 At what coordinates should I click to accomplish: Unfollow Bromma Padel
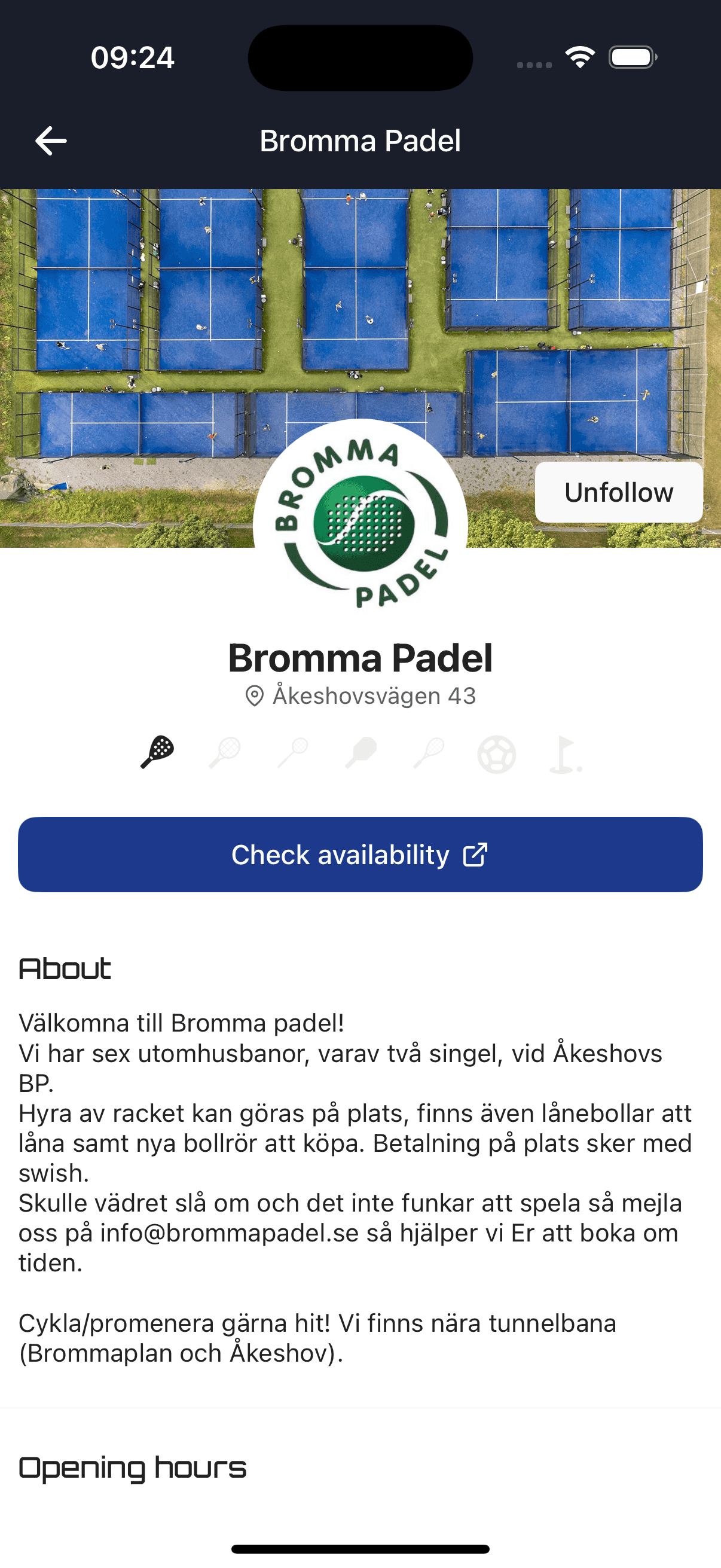[618, 492]
